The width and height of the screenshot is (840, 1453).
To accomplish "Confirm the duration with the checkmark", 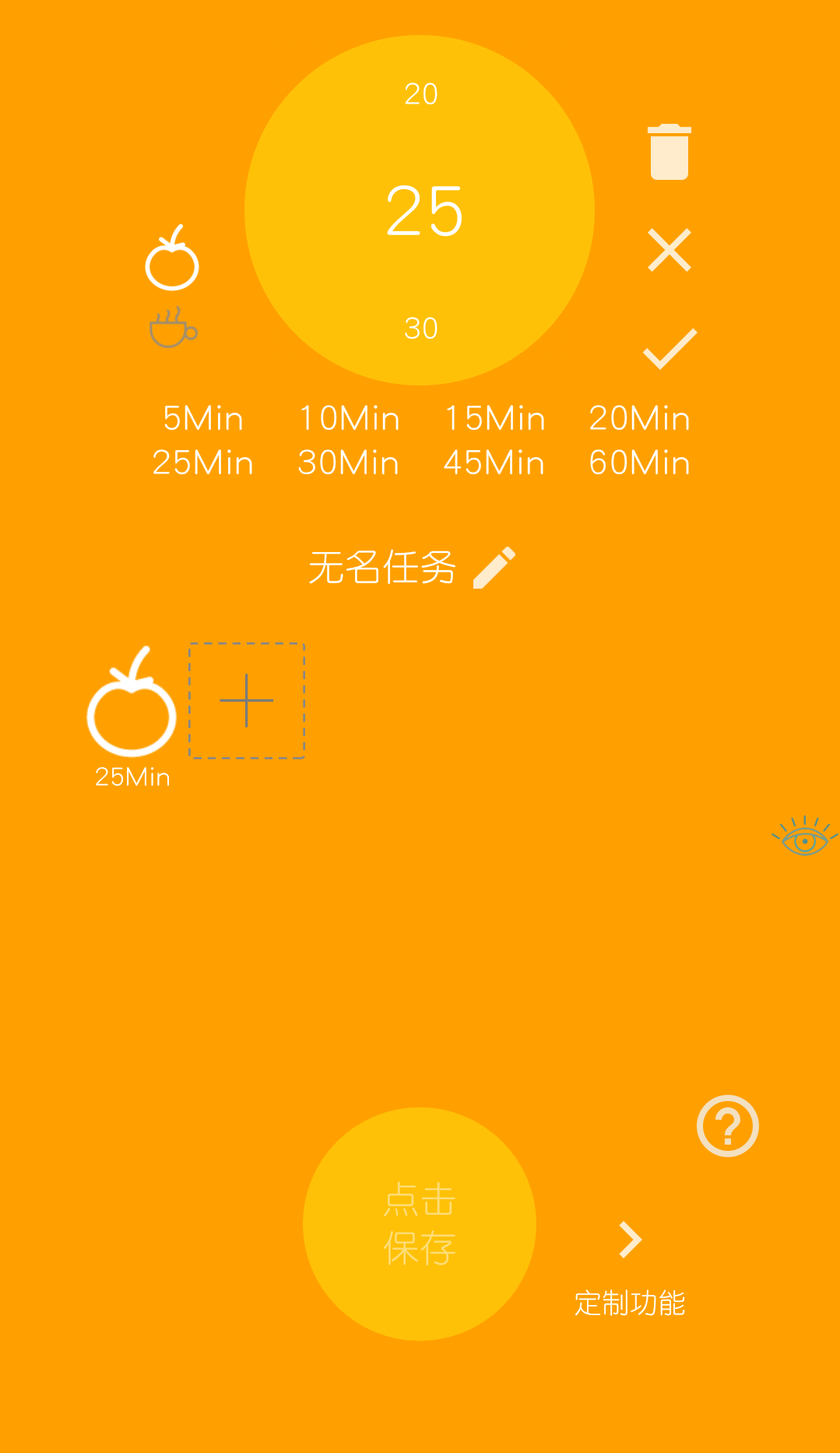I will click(670, 348).
